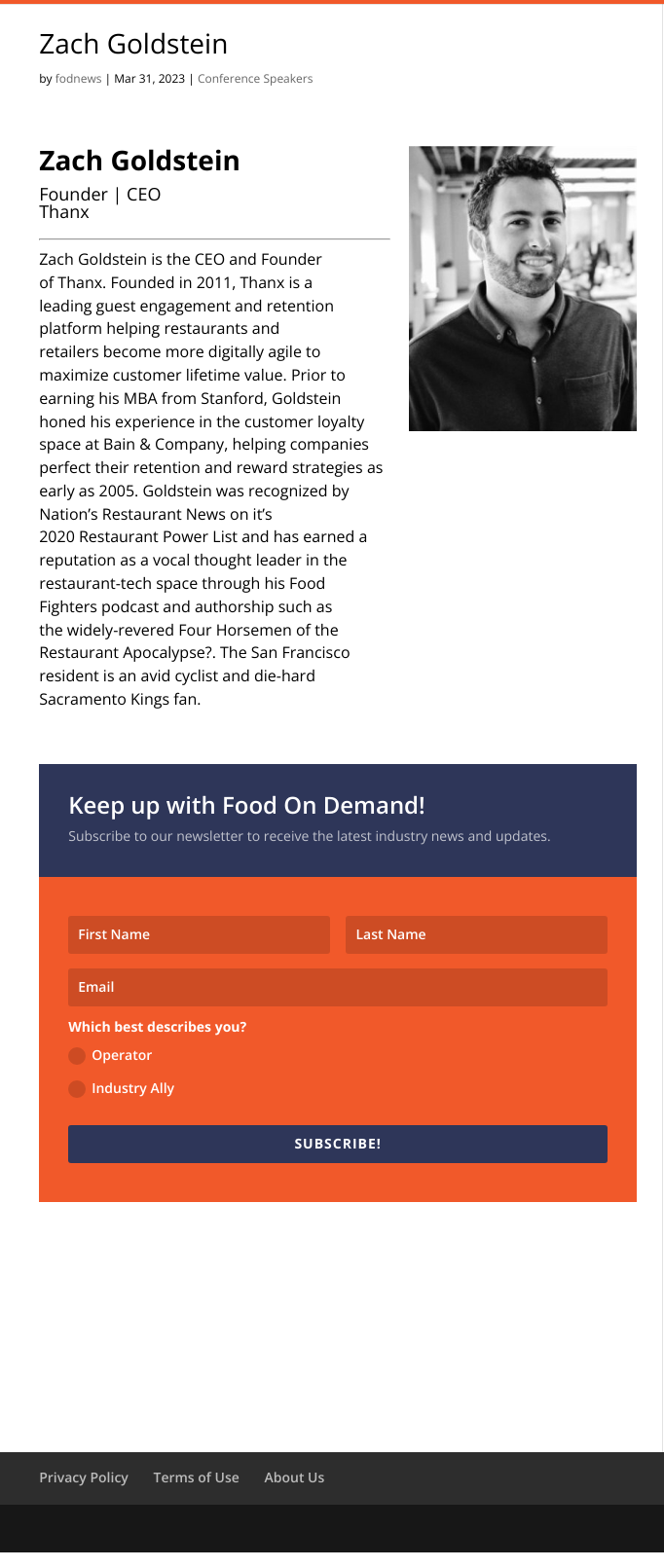Focus the Last Name field

click(x=476, y=934)
